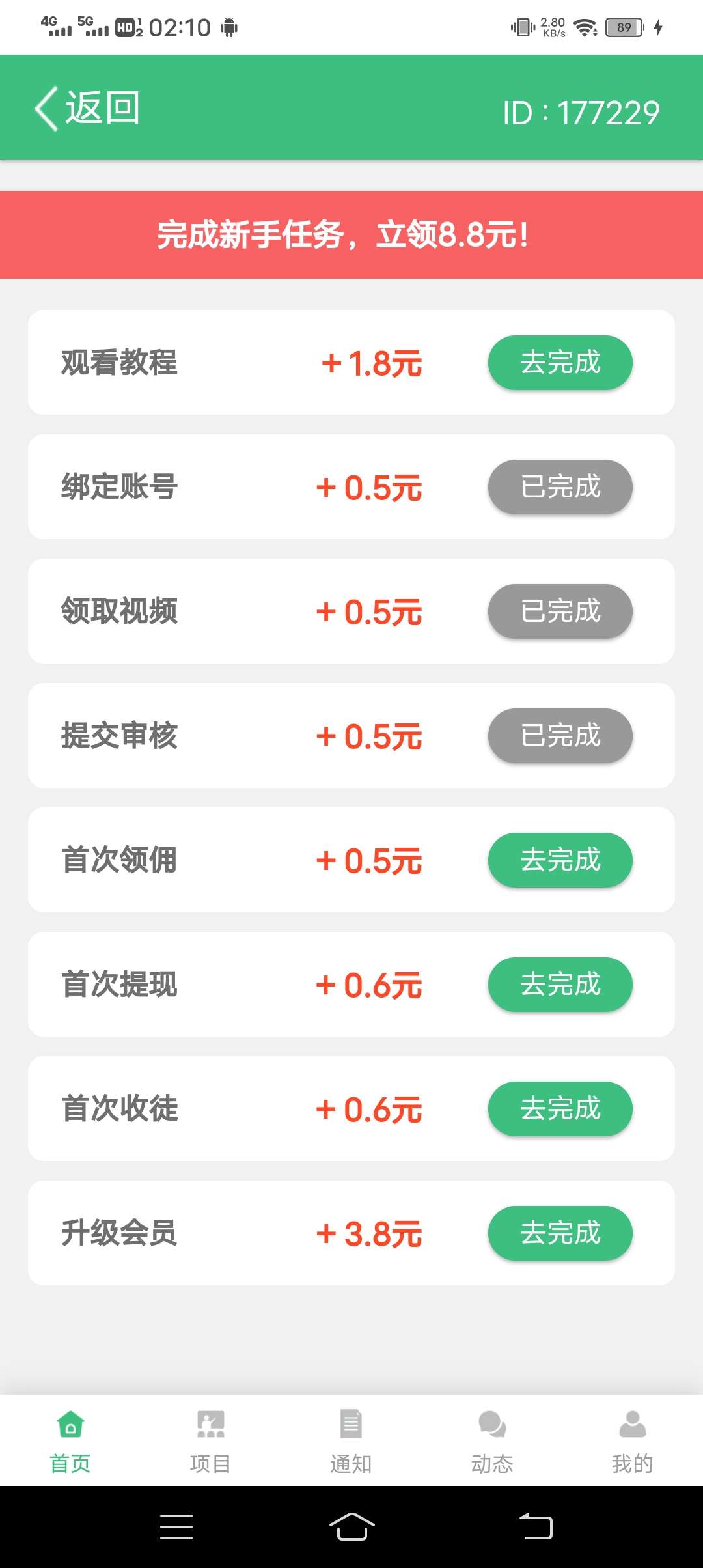Tap 去完成 to do 升级会员
The image size is (703, 1568).
[x=560, y=1233]
